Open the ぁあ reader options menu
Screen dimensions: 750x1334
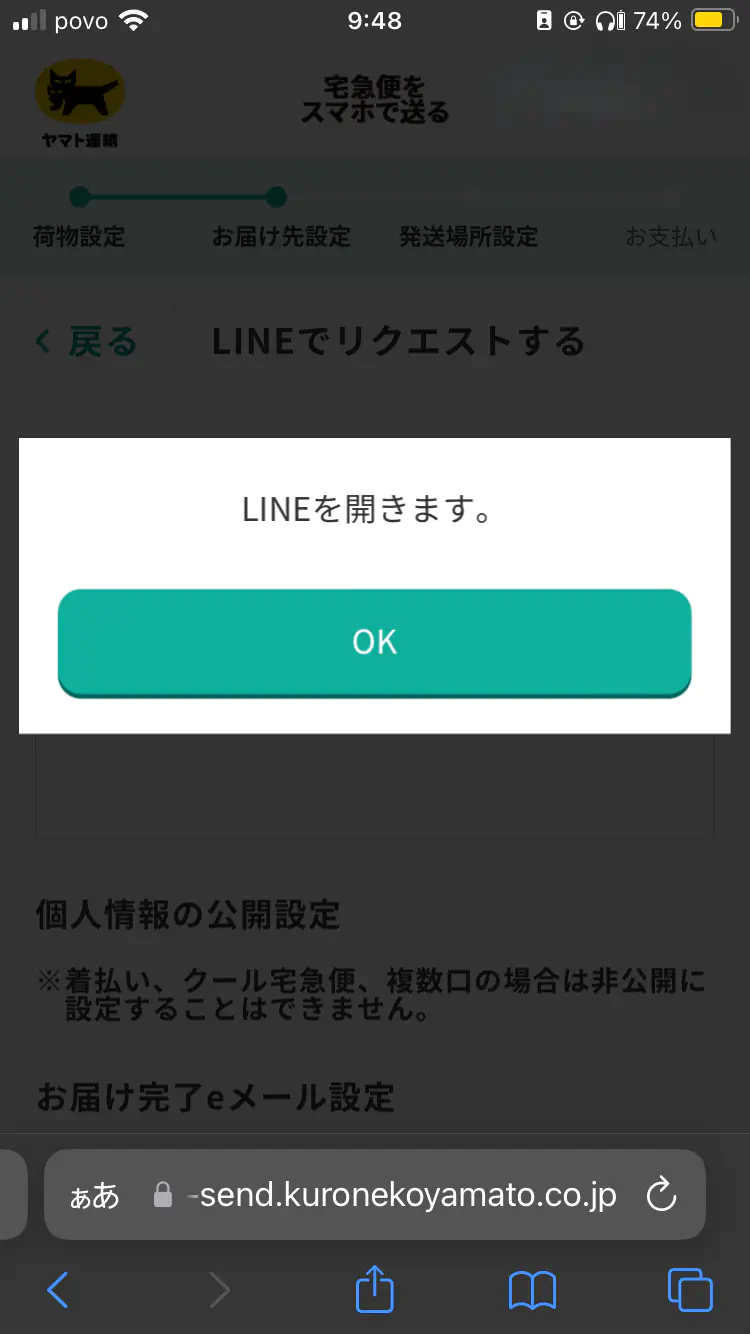pyautogui.click(x=94, y=1195)
